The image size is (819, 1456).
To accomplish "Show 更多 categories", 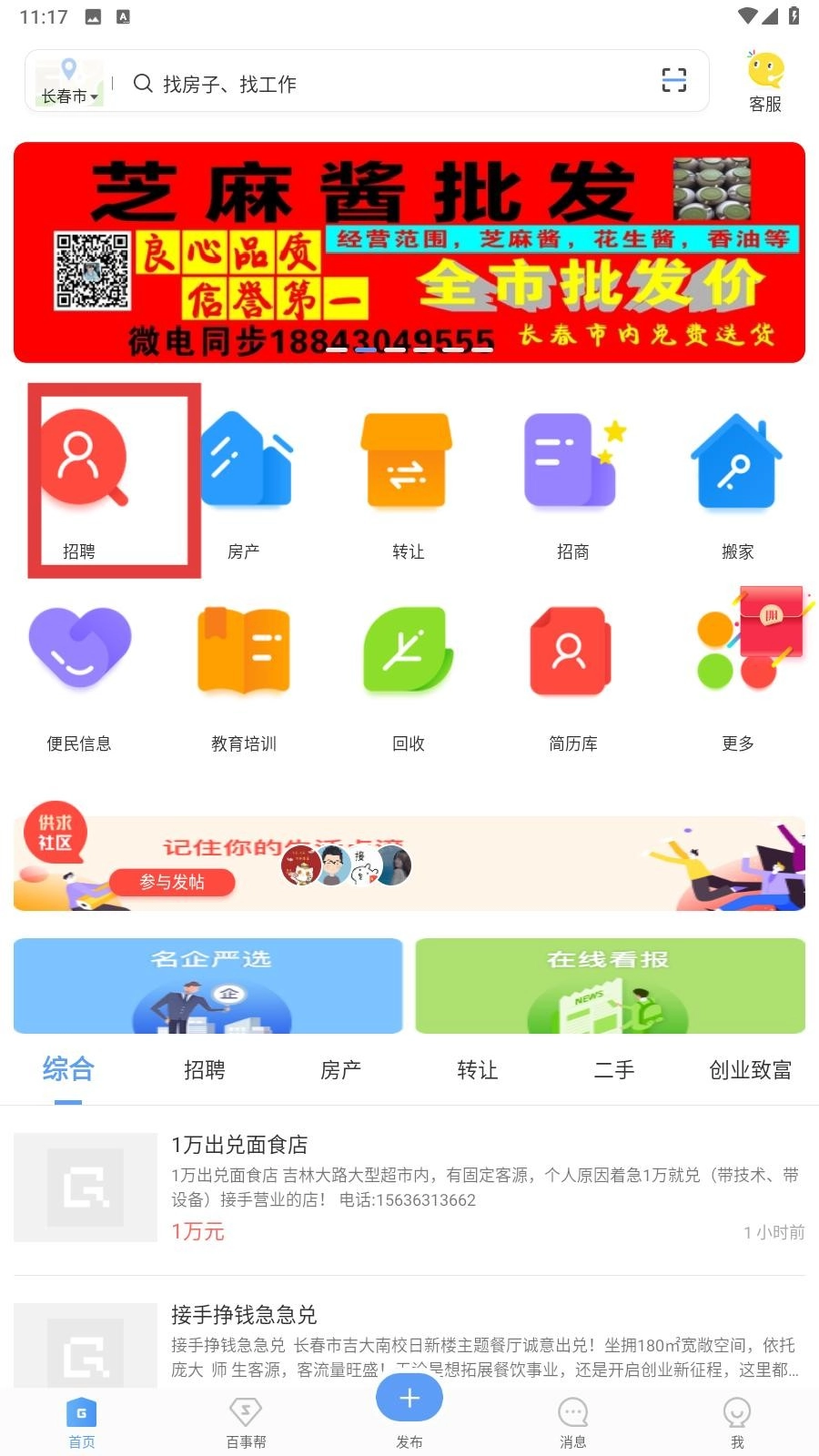I will [738, 675].
